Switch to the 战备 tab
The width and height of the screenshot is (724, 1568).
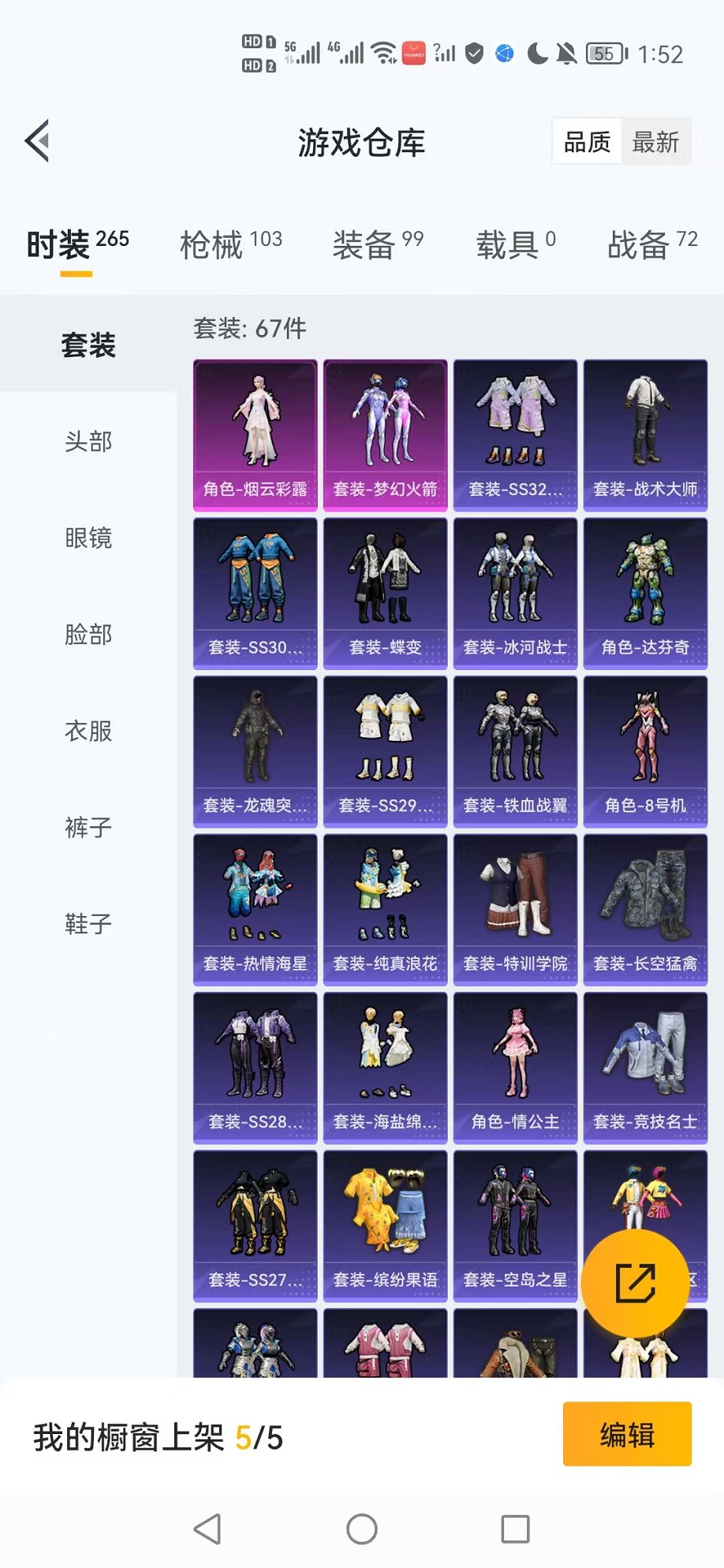(651, 244)
